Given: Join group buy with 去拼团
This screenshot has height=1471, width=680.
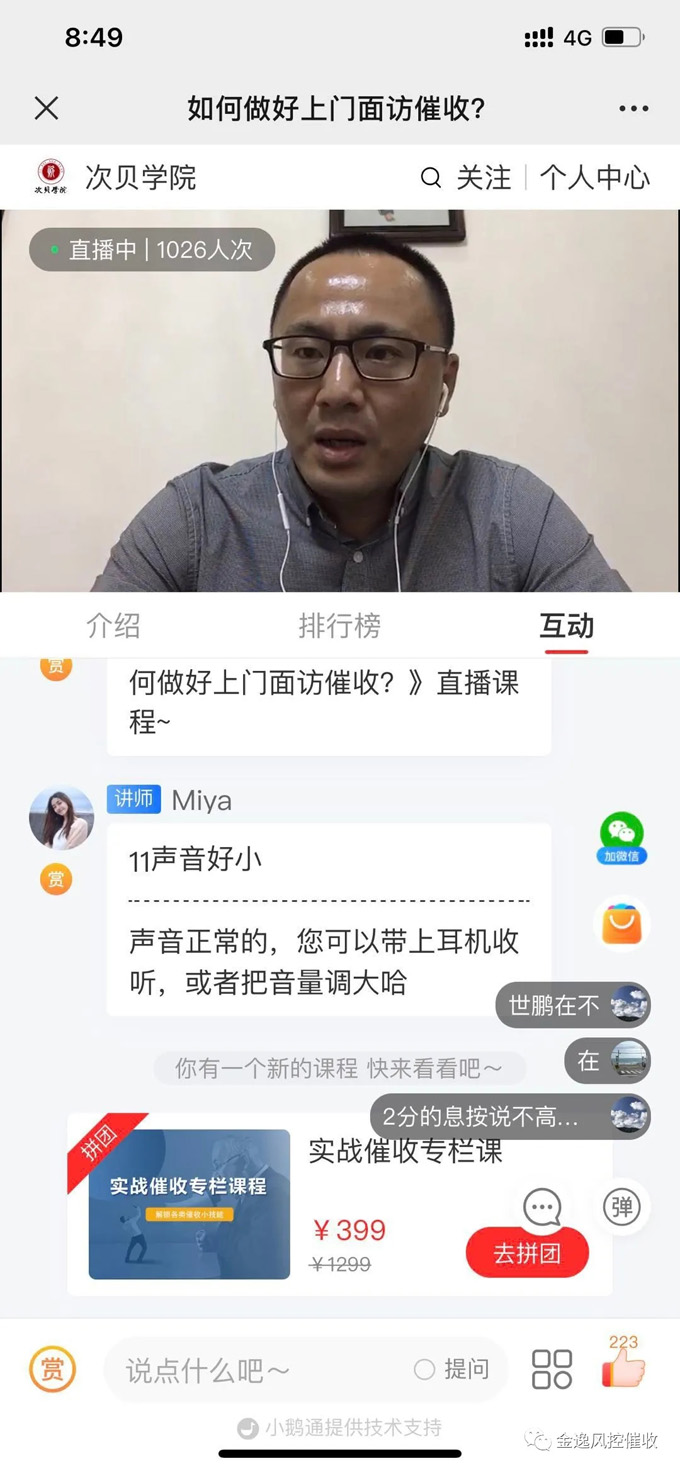Looking at the screenshot, I should click(x=527, y=1252).
